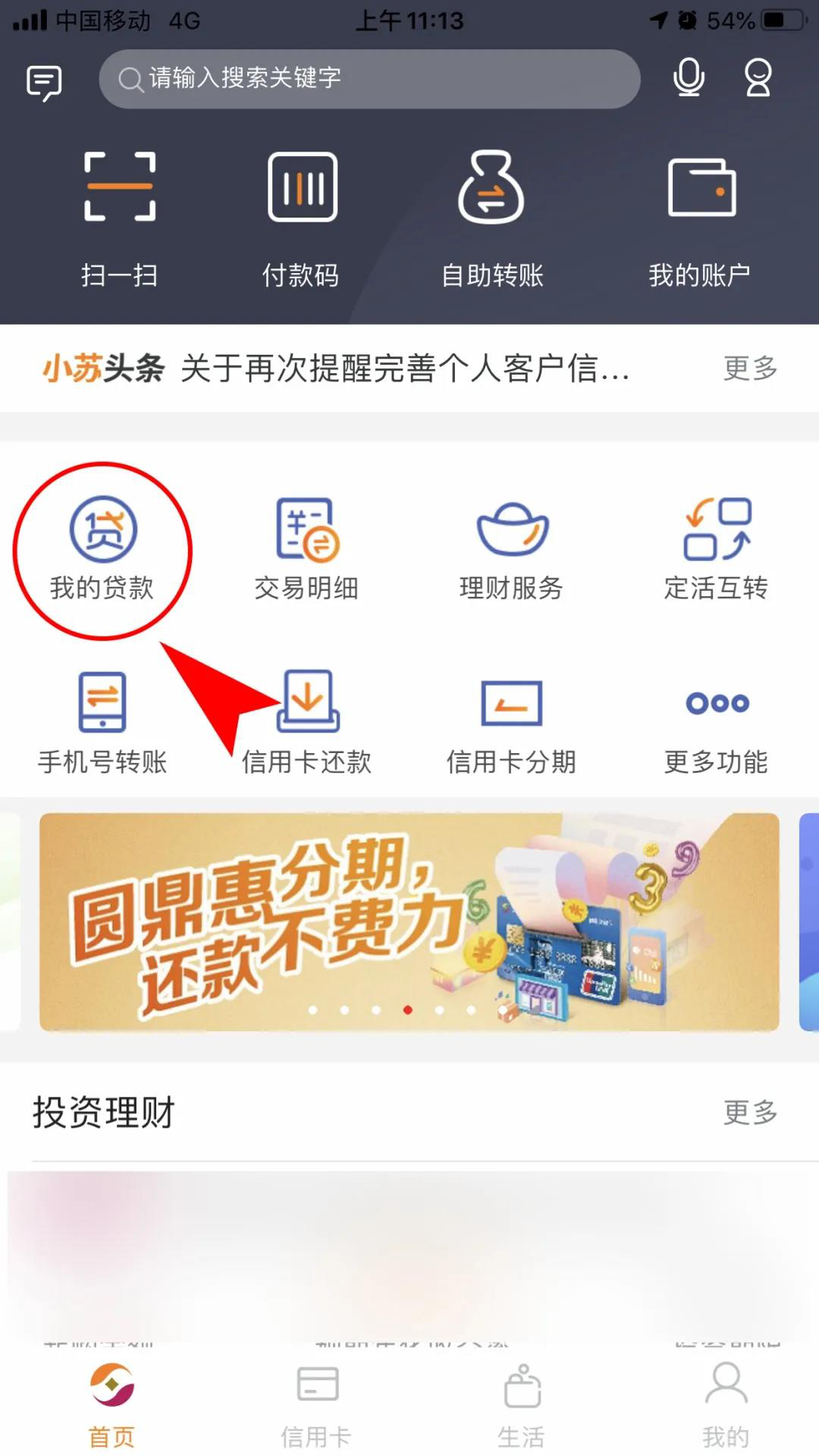This screenshot has height=1456, width=819.
Task: Switch to the 信用卡 tab
Action: coord(317,1403)
